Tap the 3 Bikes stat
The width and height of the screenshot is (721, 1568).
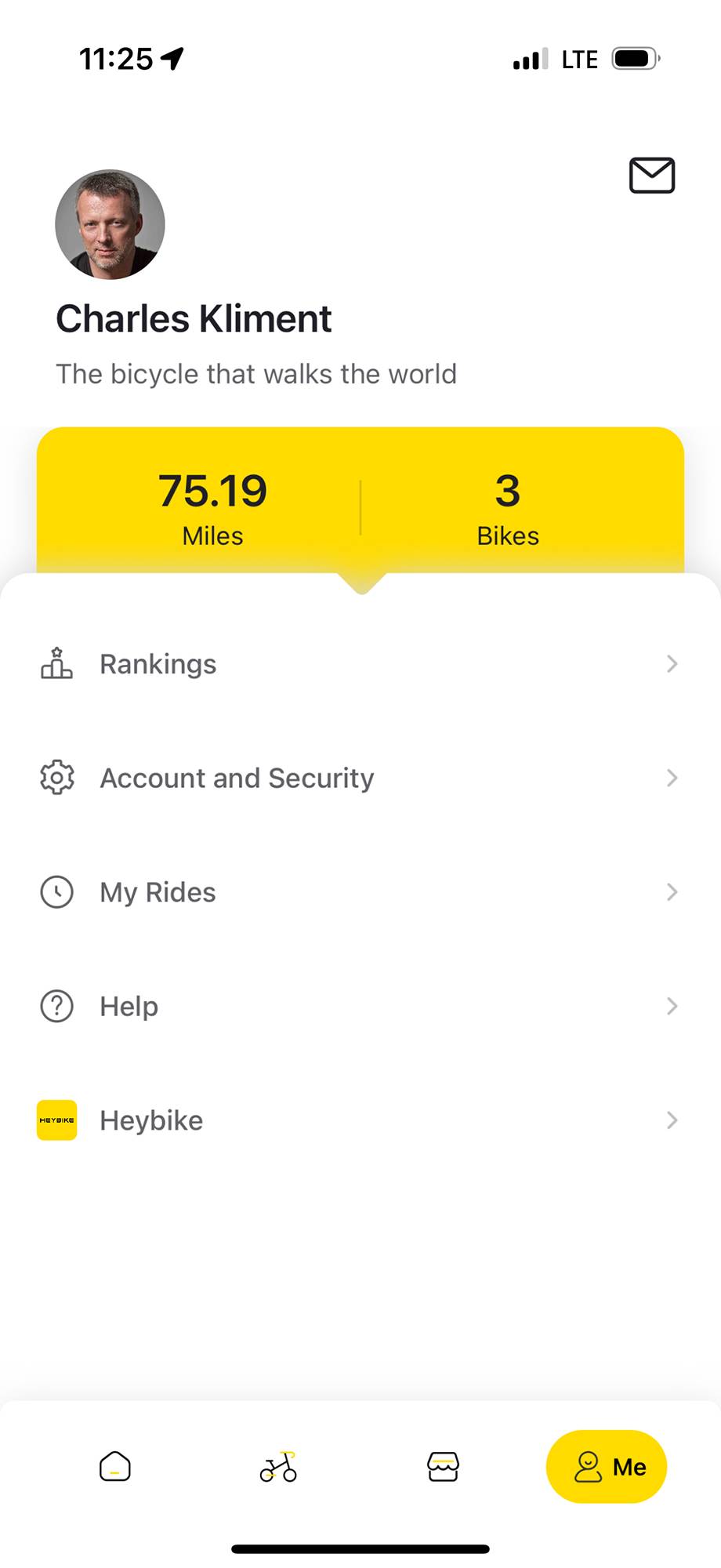pos(508,508)
